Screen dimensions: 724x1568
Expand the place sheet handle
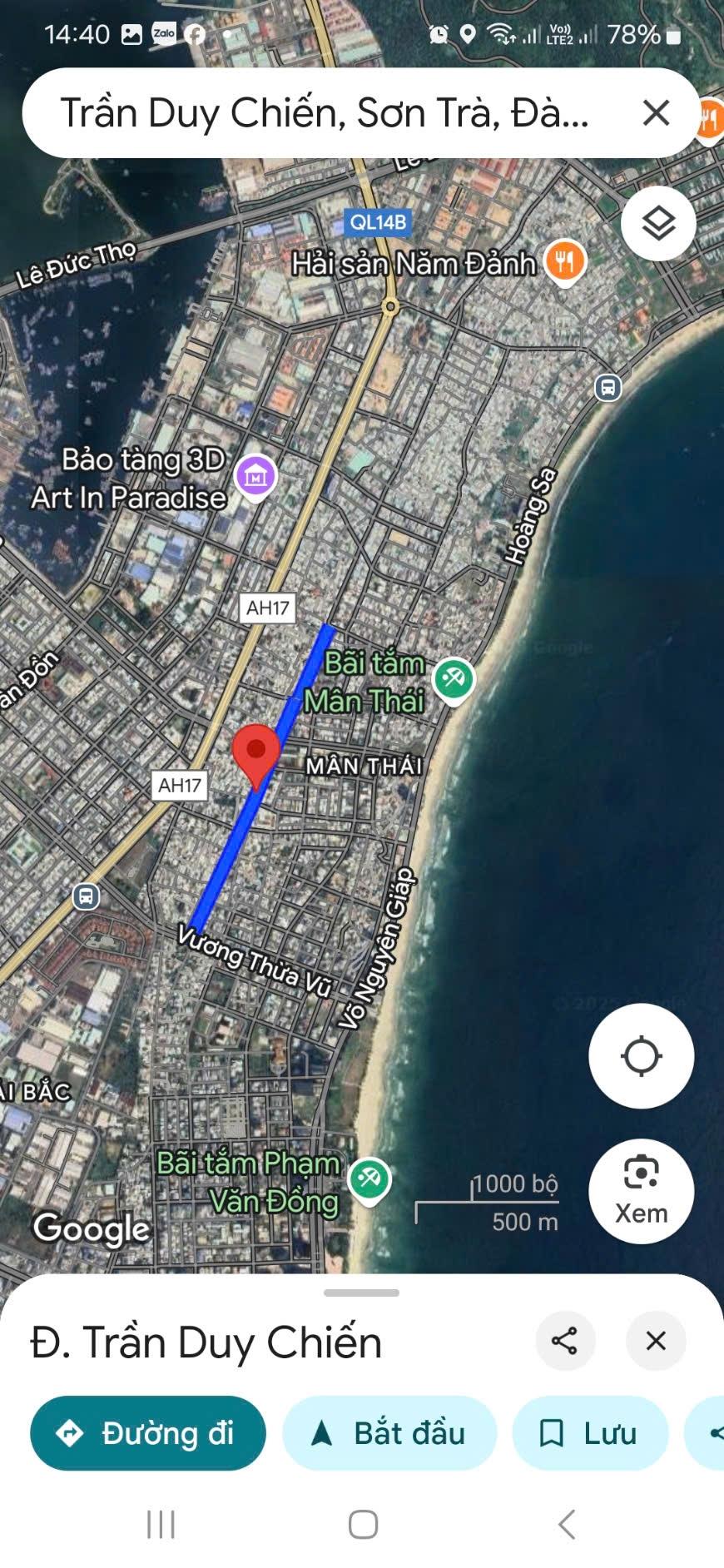click(x=361, y=1293)
